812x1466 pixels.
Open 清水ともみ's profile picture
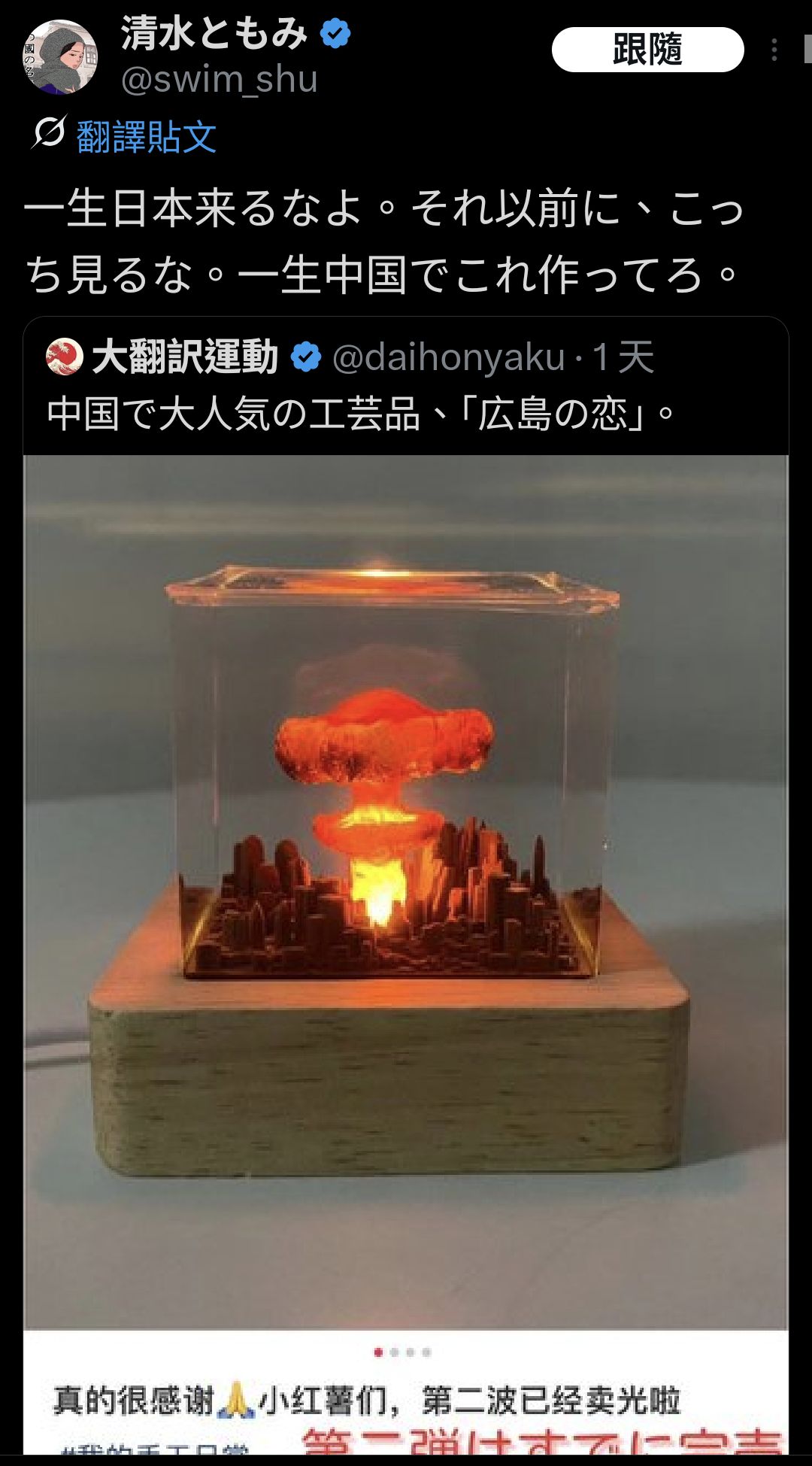click(x=60, y=56)
